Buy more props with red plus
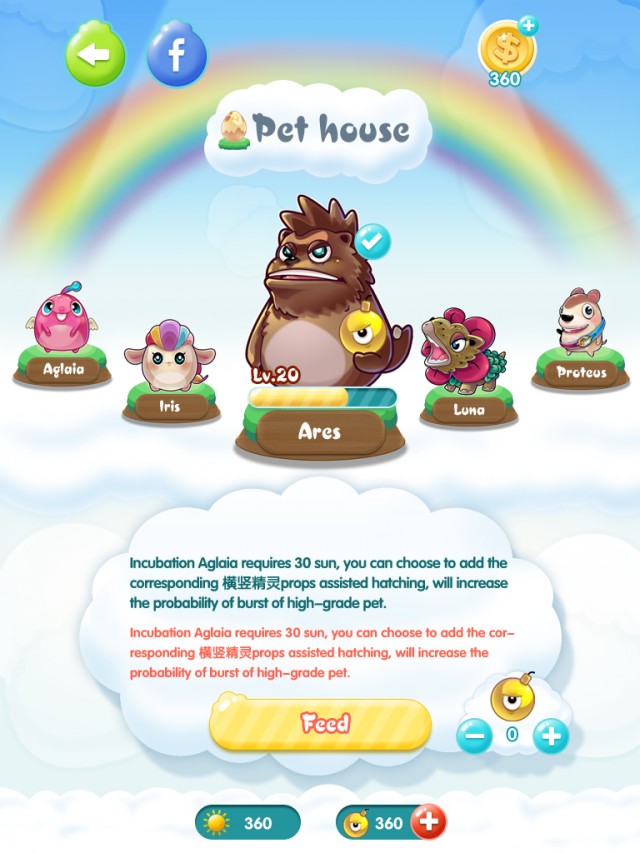Screen dimensions: 640x853 point(429,822)
